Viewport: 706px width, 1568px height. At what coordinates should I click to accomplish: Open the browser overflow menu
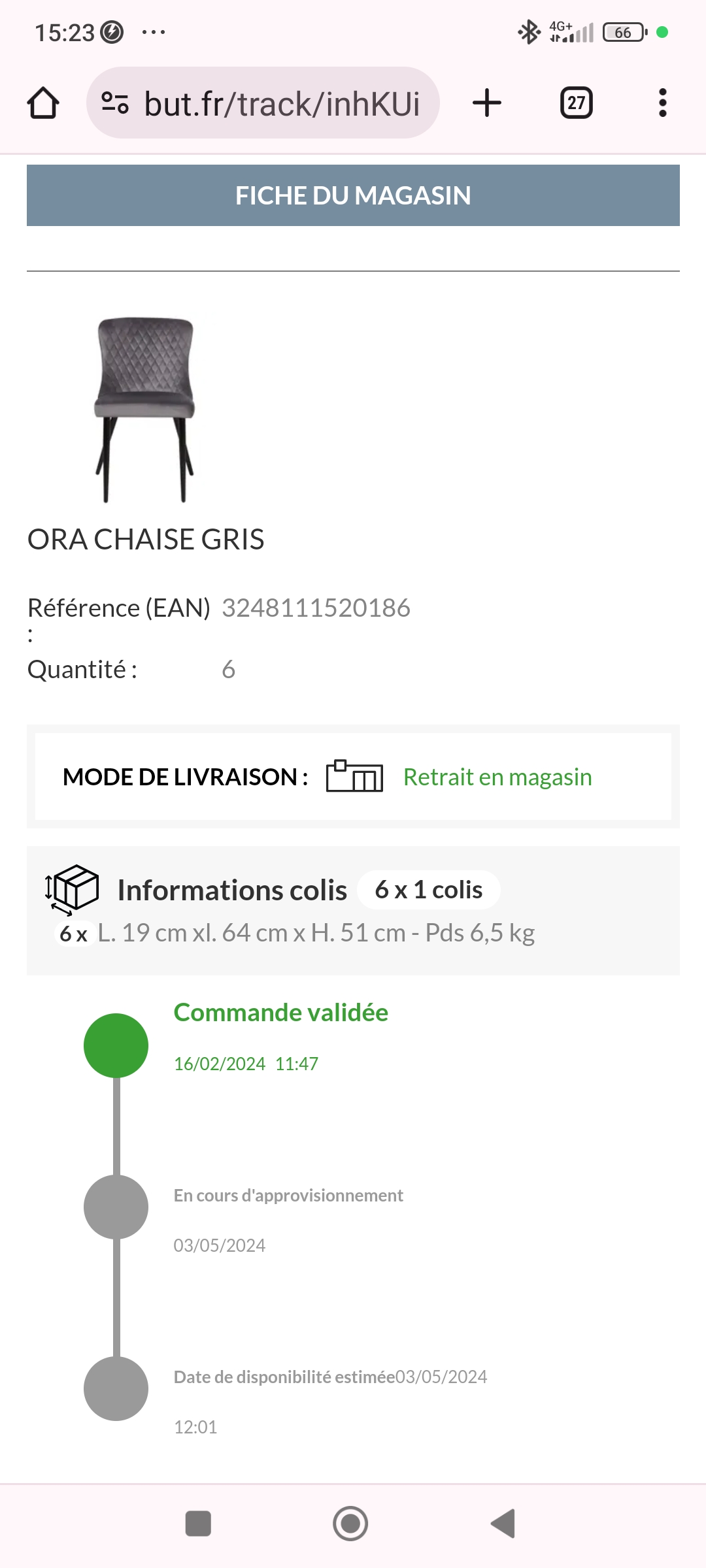click(x=662, y=103)
